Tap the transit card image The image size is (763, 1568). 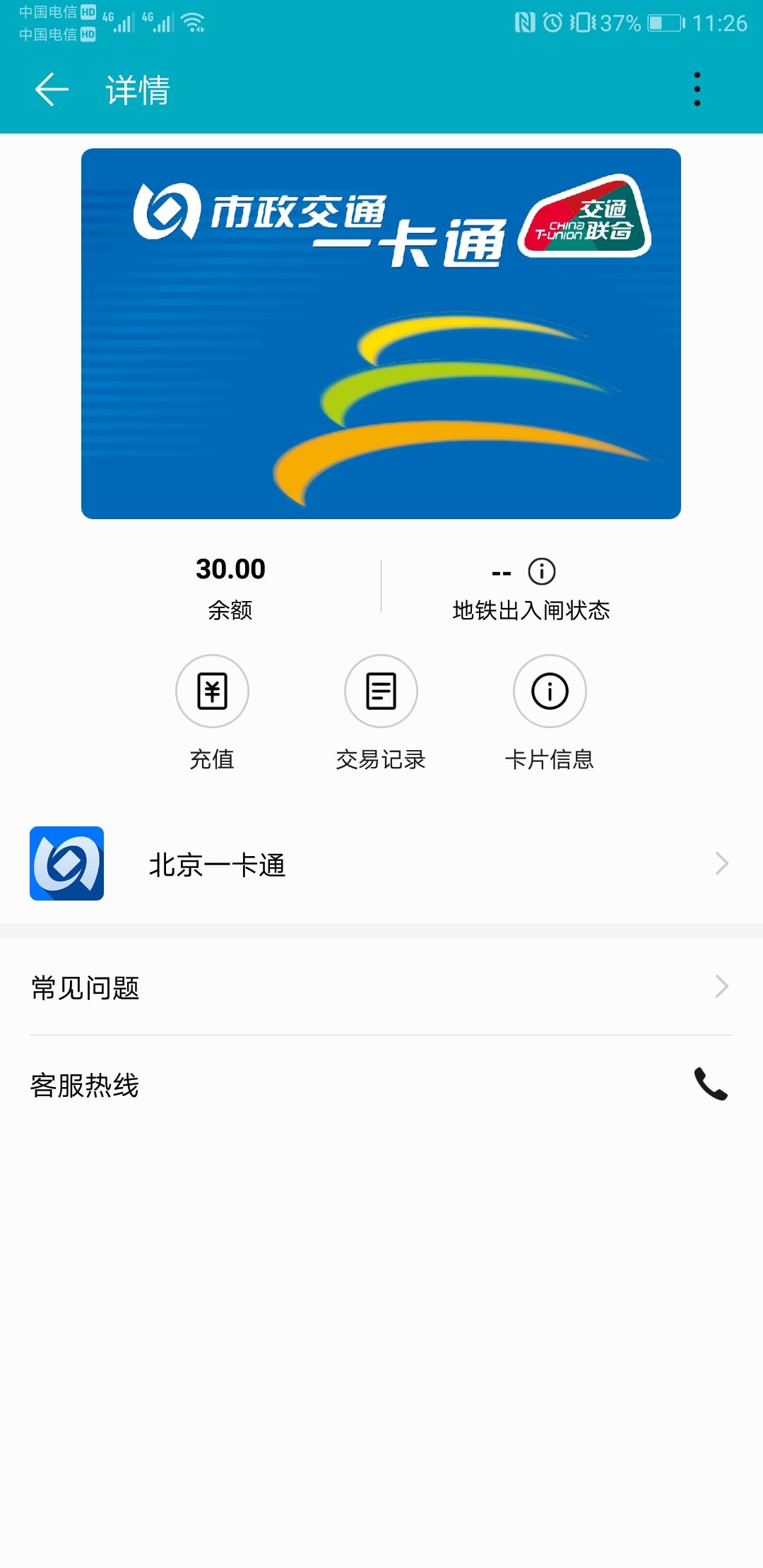(x=381, y=333)
